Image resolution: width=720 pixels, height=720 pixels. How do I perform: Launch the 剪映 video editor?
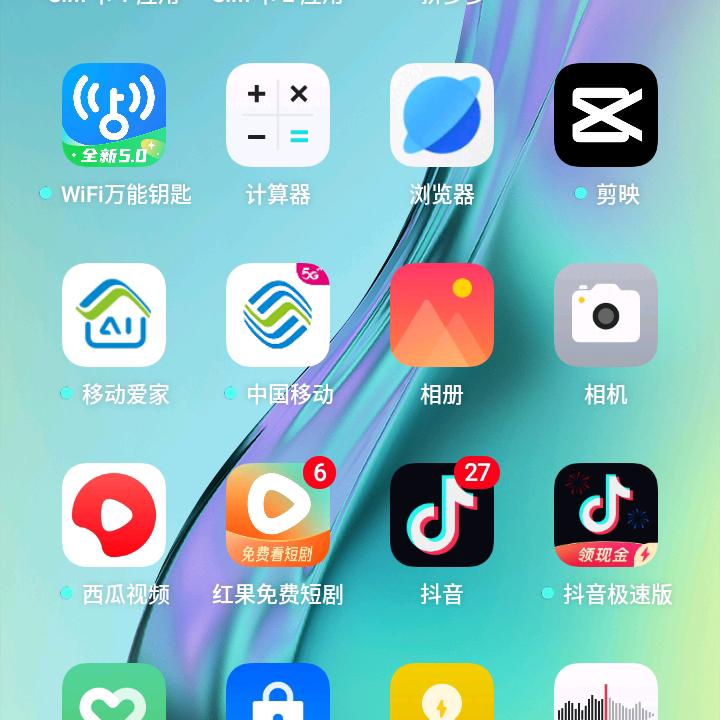tap(606, 115)
